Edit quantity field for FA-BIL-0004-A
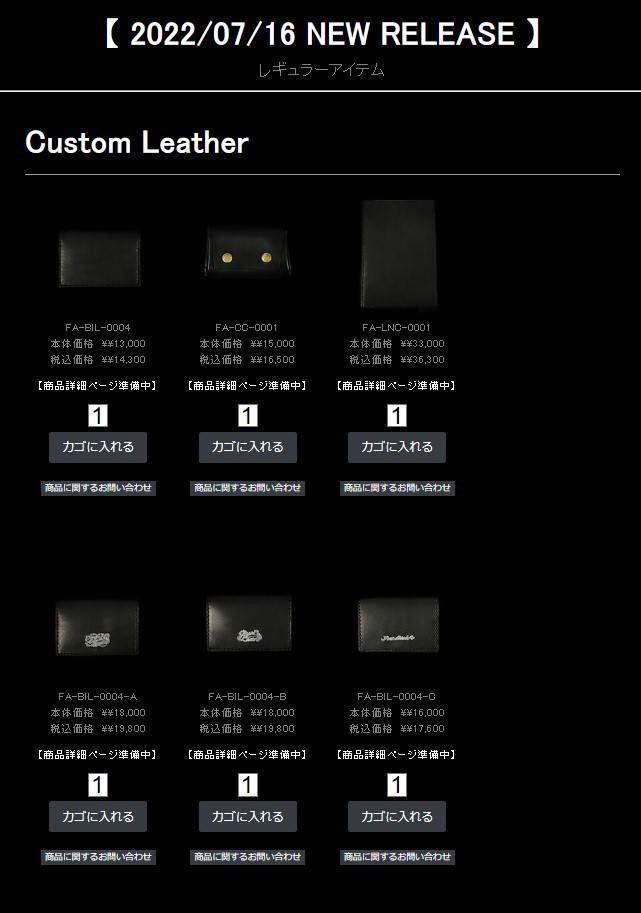The width and height of the screenshot is (641, 913). click(98, 785)
